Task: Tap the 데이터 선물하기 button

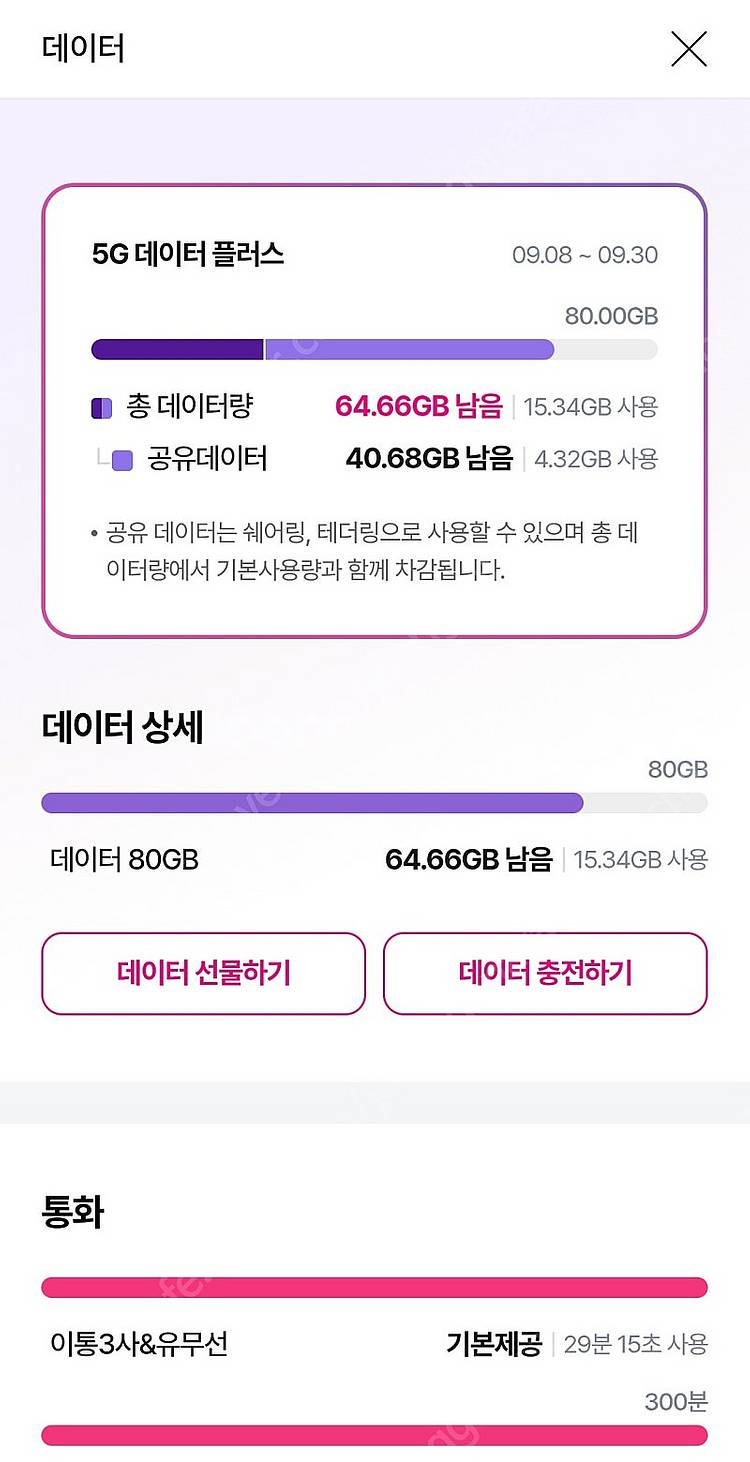Action: point(204,974)
